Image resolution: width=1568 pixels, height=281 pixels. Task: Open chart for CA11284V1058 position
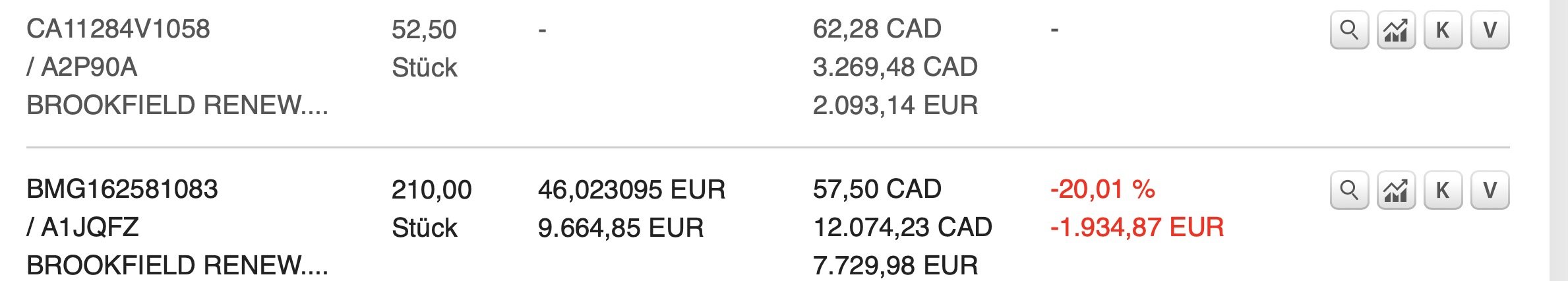1396,30
